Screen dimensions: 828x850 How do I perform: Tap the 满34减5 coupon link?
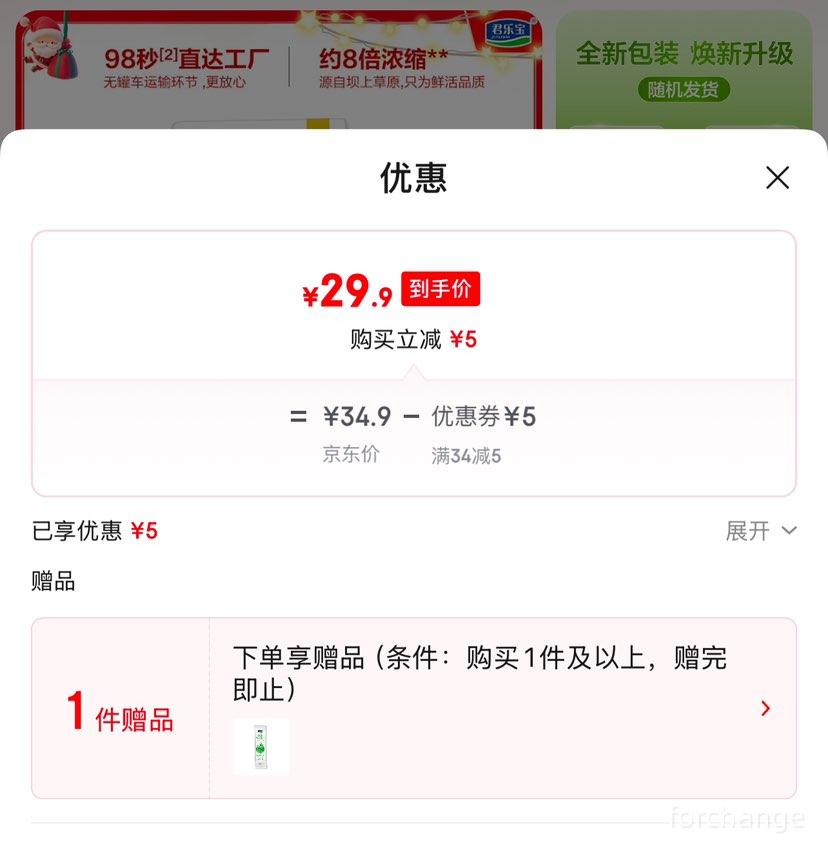466,455
